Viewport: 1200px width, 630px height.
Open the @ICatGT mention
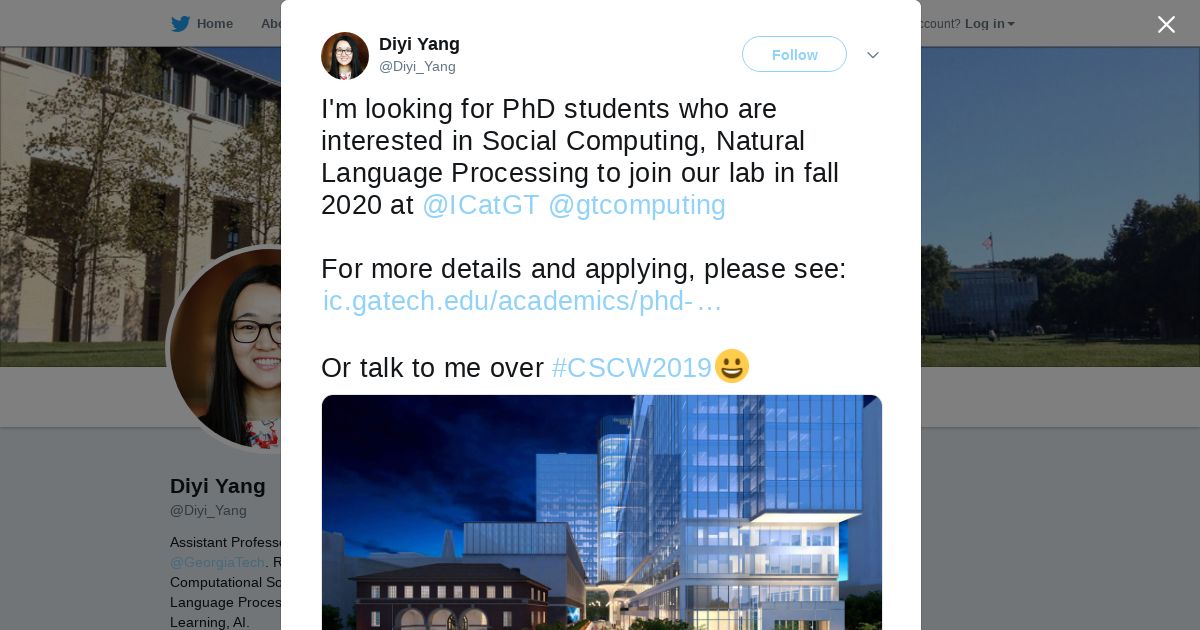click(480, 205)
